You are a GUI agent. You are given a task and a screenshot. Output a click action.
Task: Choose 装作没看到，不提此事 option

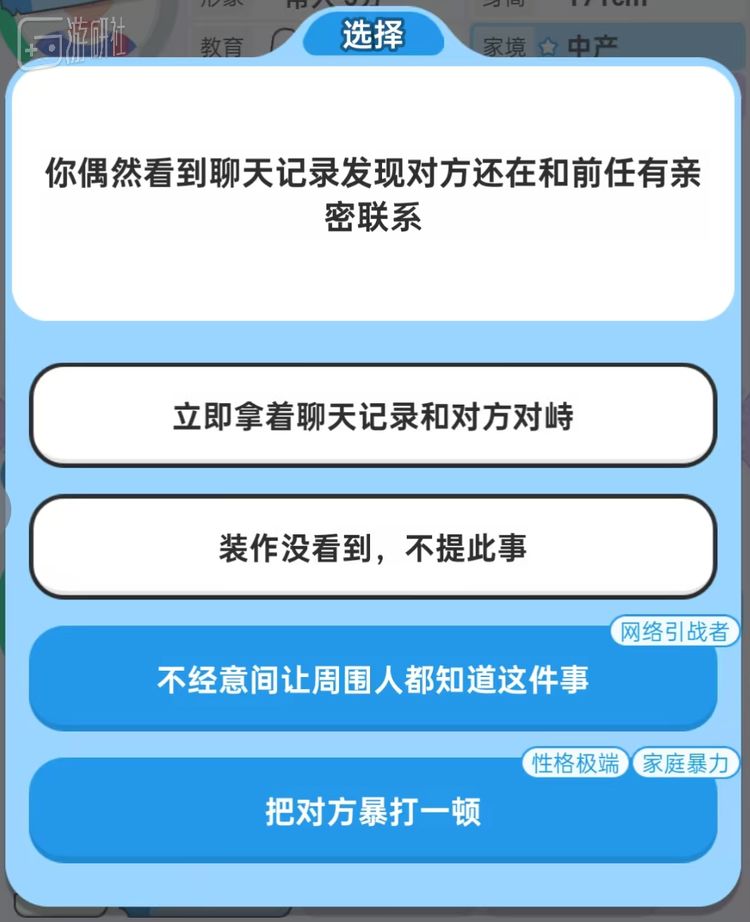click(x=375, y=547)
